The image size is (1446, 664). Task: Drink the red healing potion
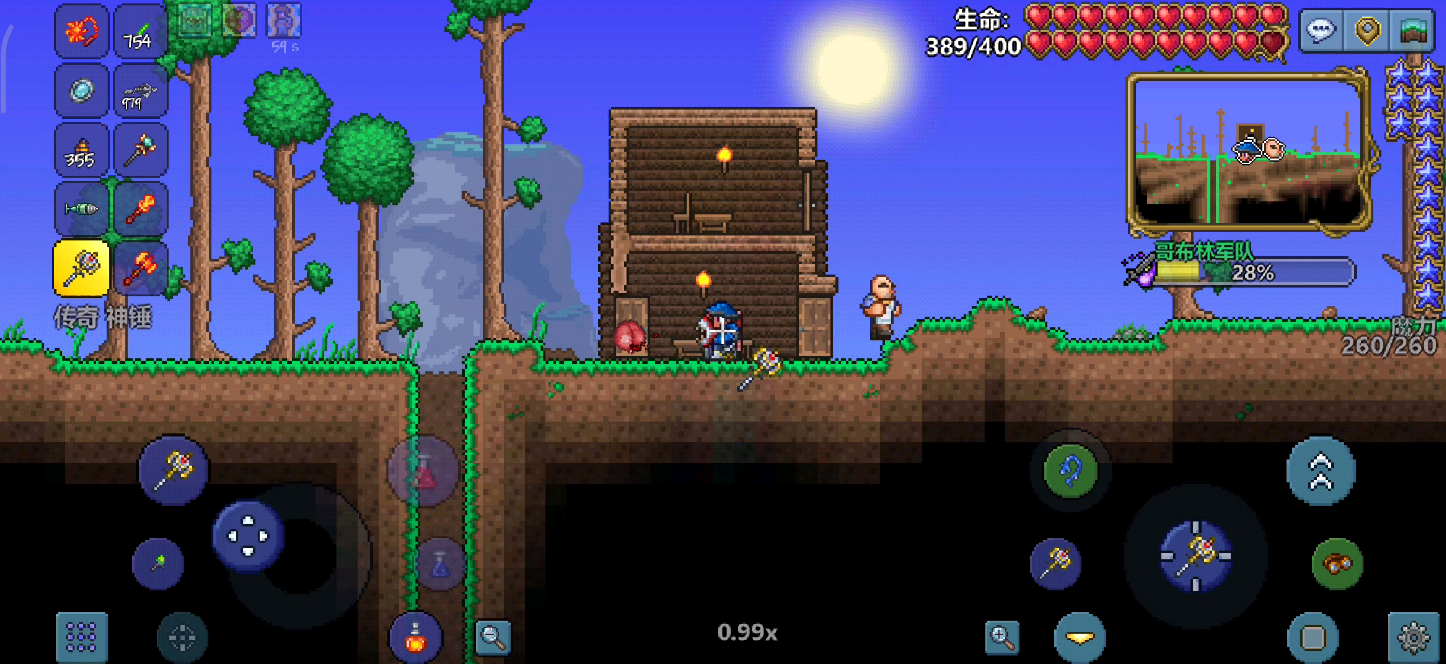point(422,470)
